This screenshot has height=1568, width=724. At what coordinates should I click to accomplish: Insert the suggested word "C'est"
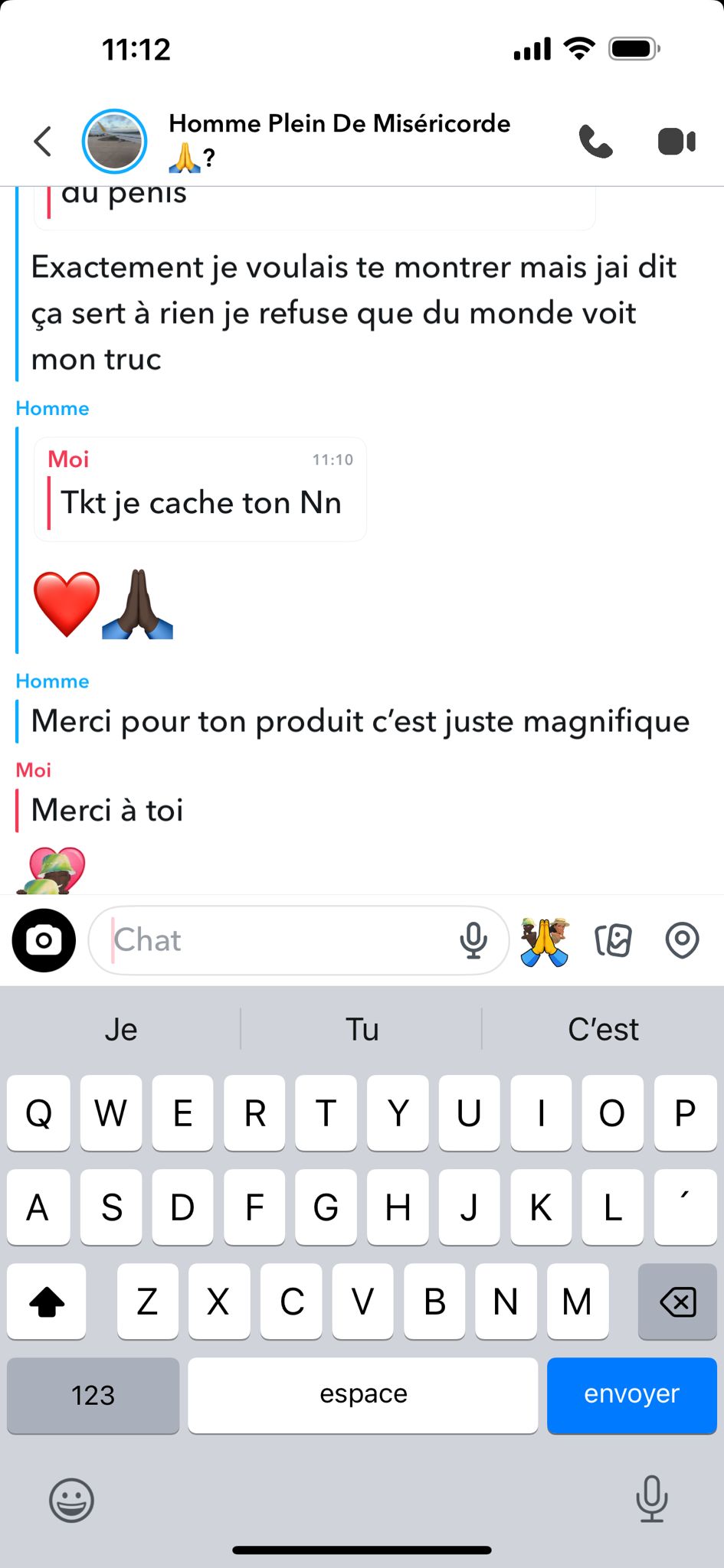[x=603, y=1030]
